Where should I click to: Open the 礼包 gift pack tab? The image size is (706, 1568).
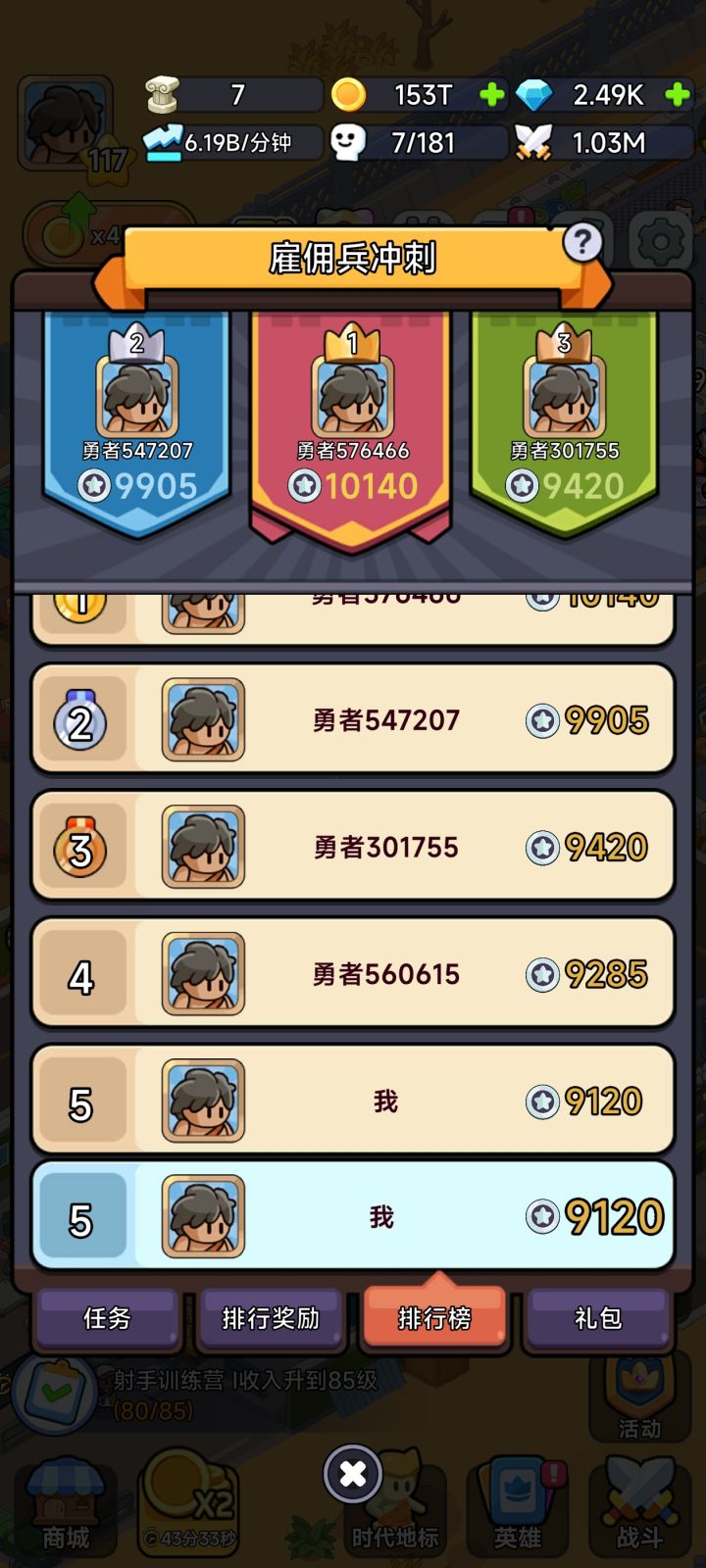click(x=598, y=1320)
